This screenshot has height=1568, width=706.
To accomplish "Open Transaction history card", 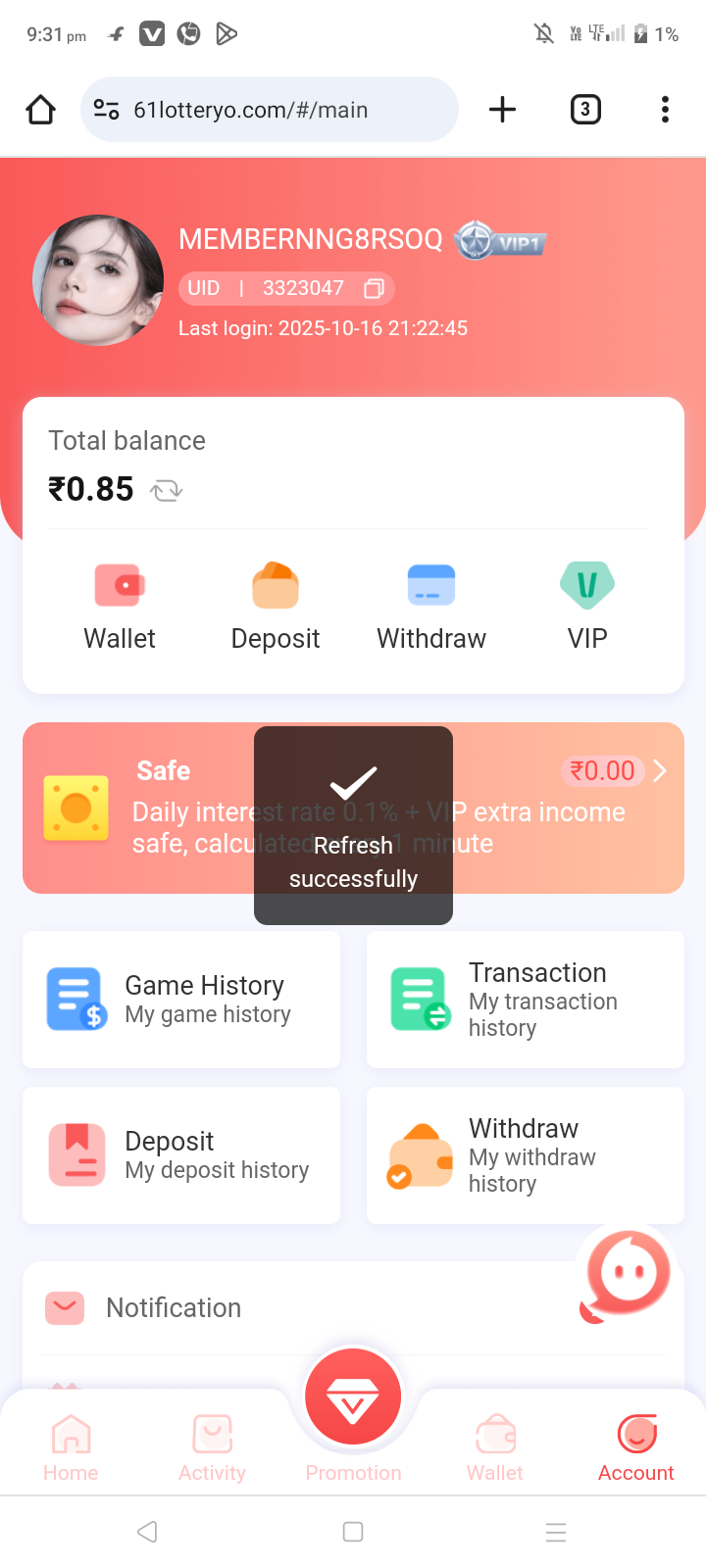I will 525,999.
